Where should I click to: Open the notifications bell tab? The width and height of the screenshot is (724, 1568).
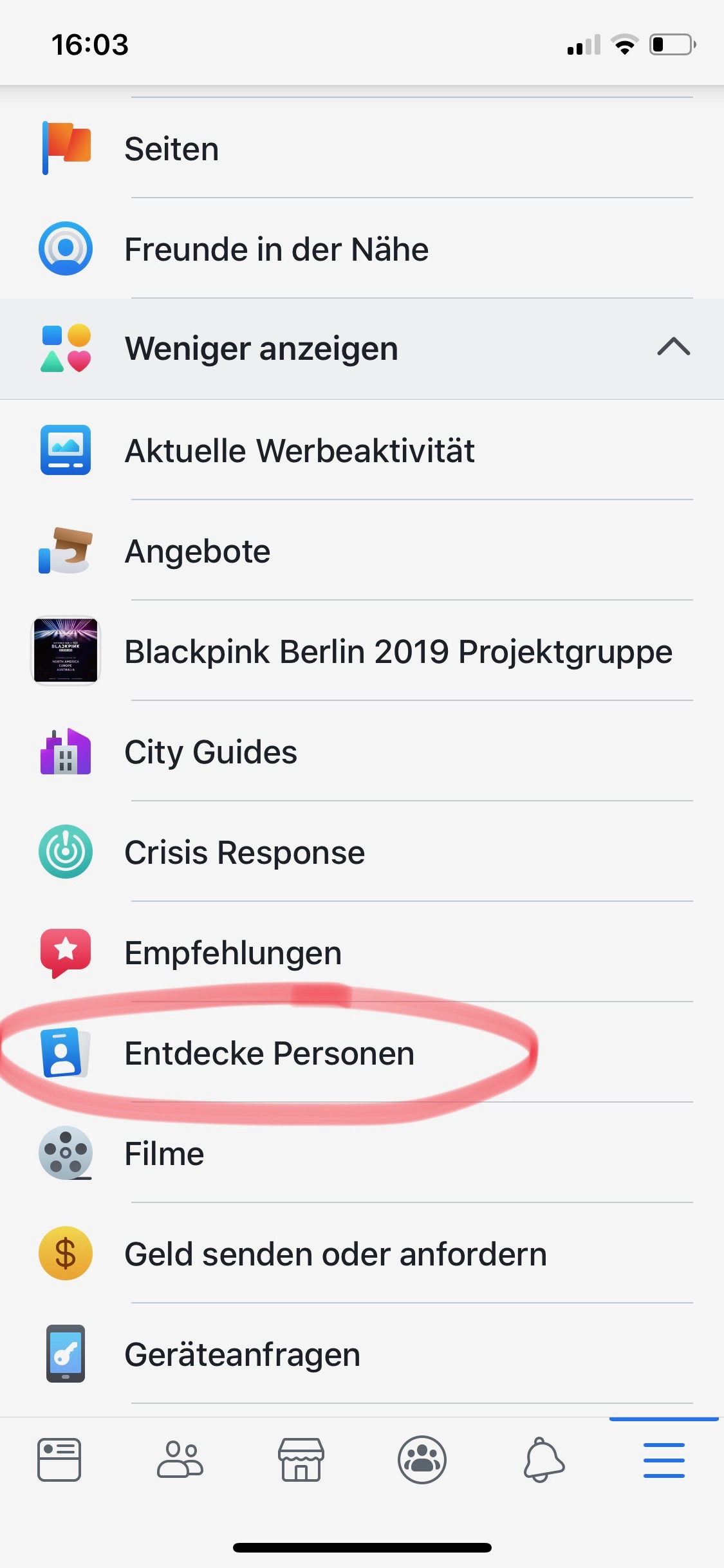click(x=544, y=1460)
